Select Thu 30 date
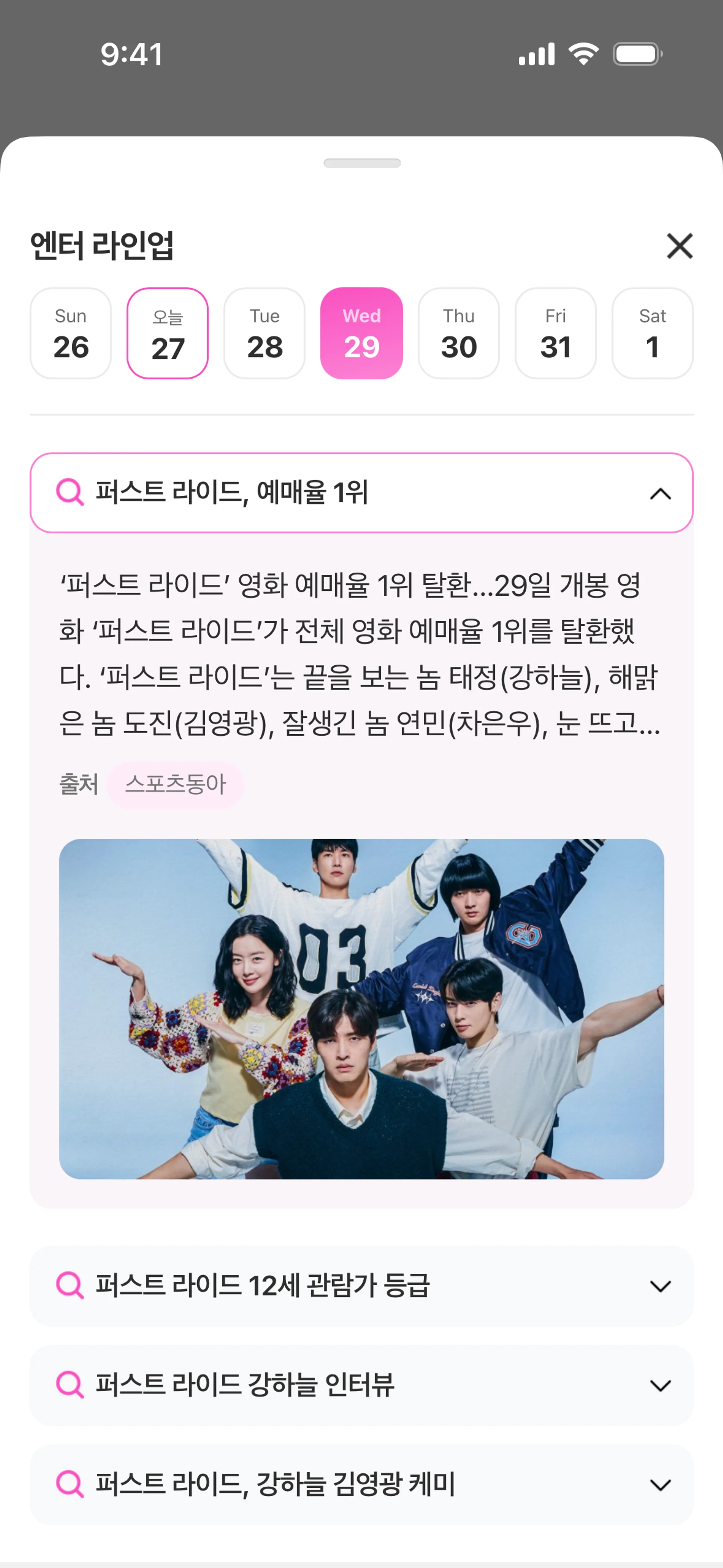Image resolution: width=723 pixels, height=1568 pixels. (x=458, y=333)
